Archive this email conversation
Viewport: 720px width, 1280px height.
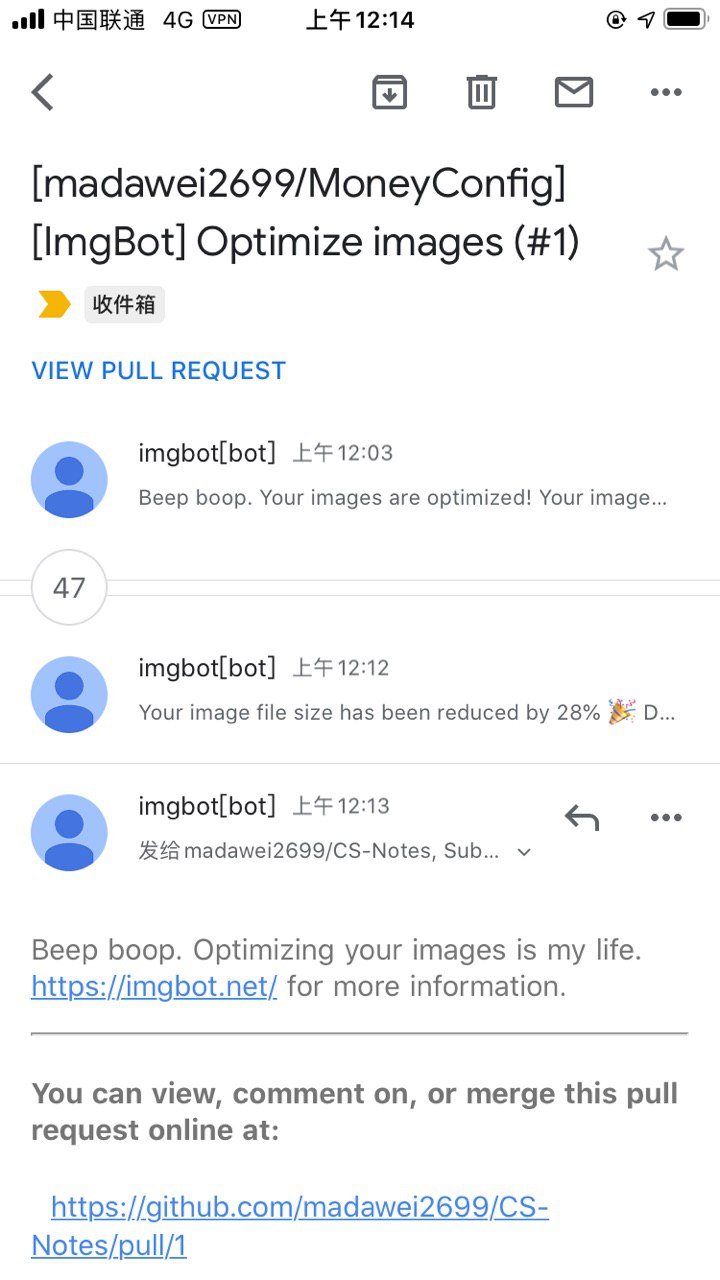click(389, 93)
